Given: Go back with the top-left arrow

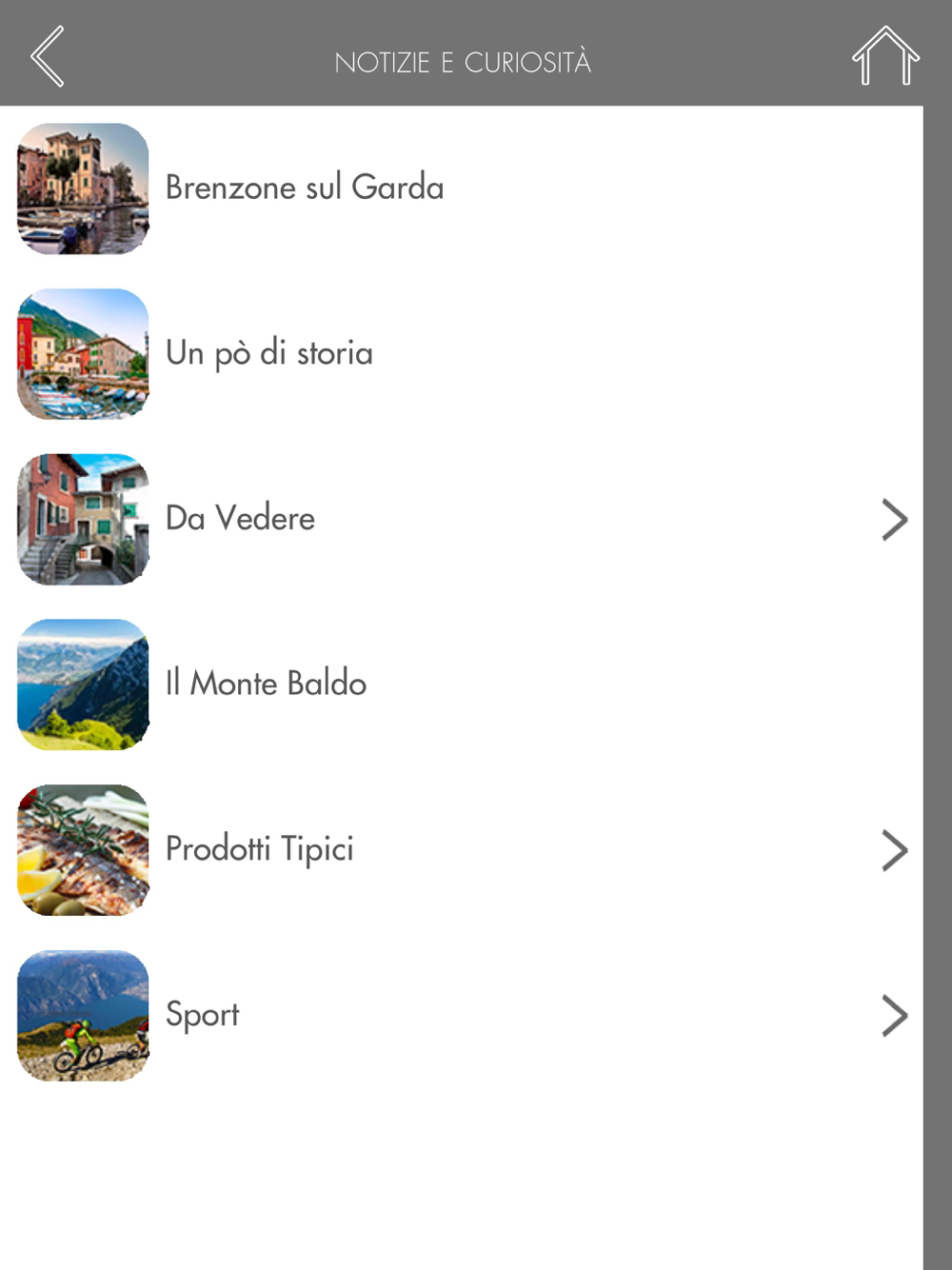Looking at the screenshot, I should click(x=48, y=57).
